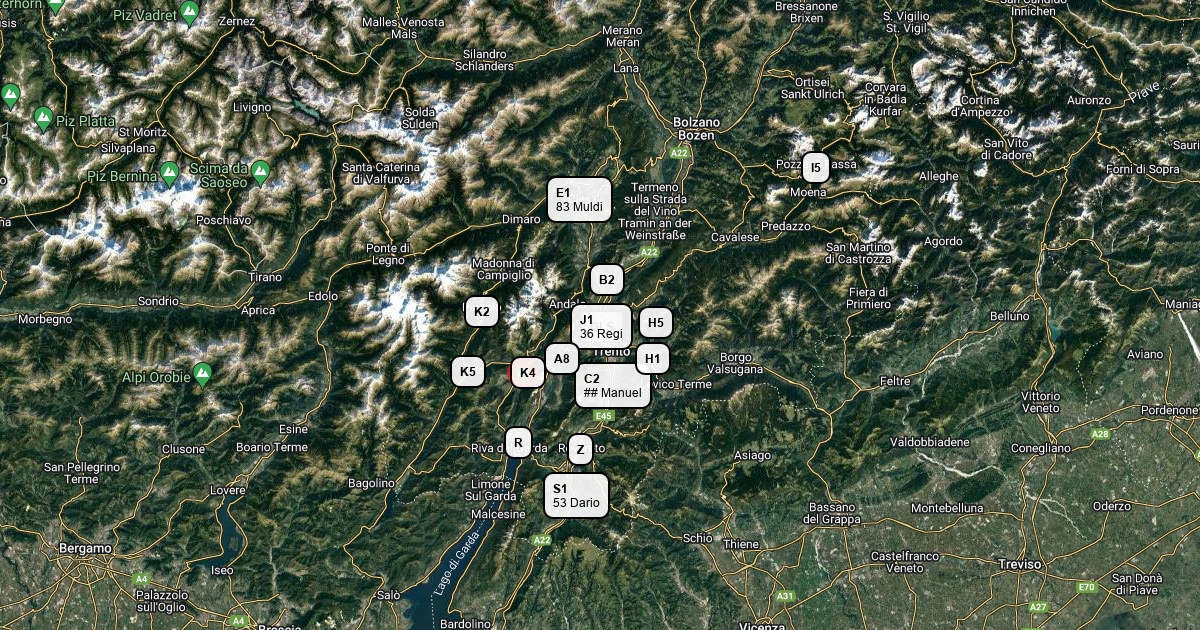
Task: Open the K4 marker
Action: (x=528, y=373)
